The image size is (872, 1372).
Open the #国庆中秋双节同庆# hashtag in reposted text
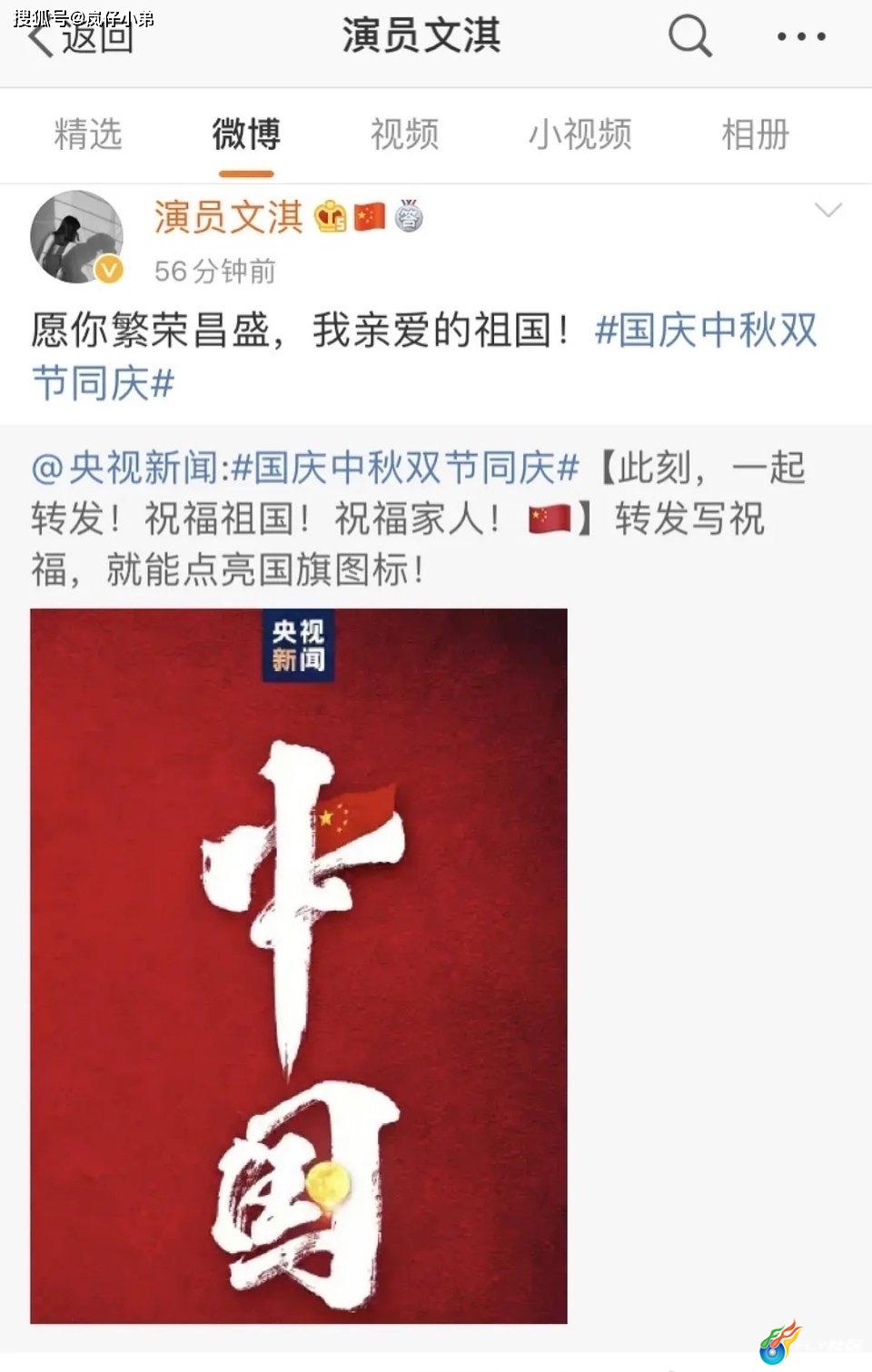pos(404,469)
